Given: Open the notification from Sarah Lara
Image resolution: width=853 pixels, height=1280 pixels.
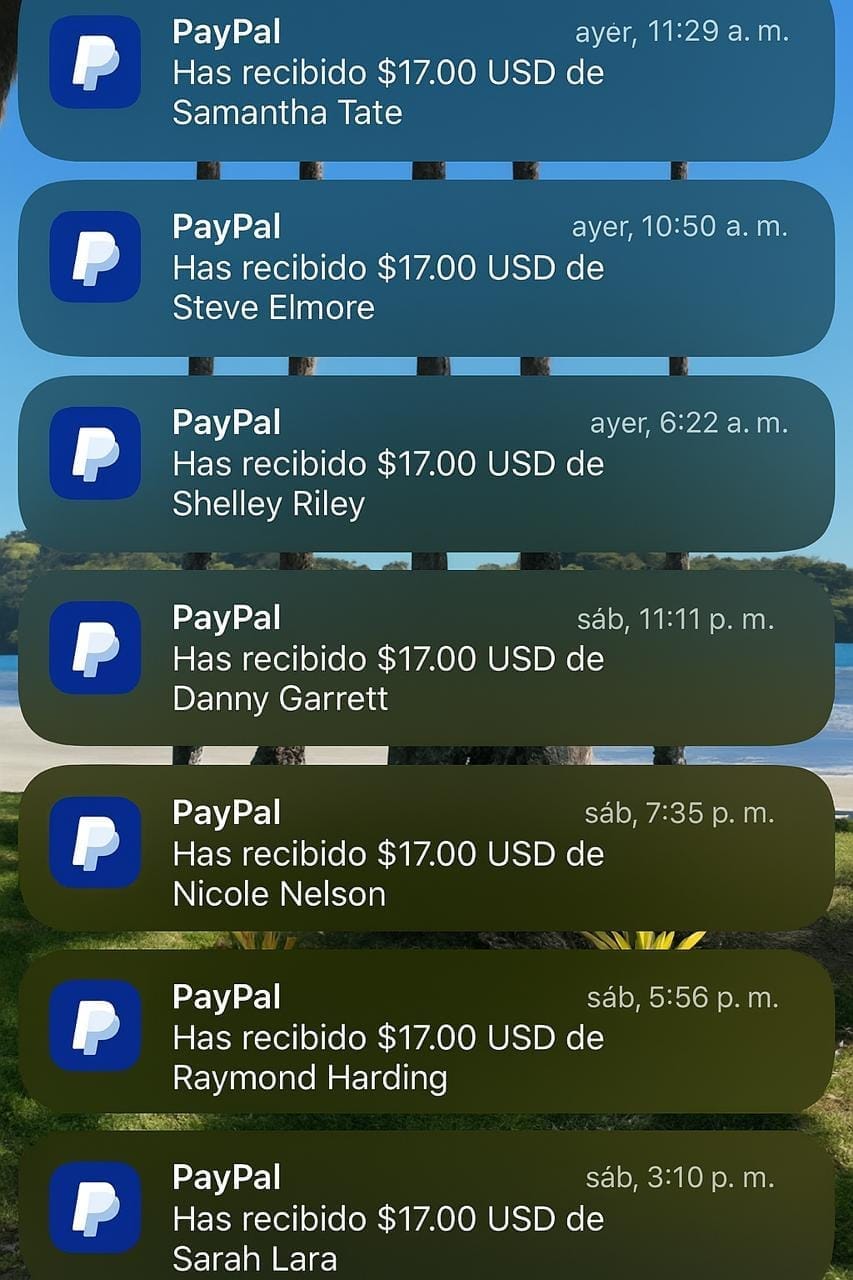Looking at the screenshot, I should pos(426,1217).
